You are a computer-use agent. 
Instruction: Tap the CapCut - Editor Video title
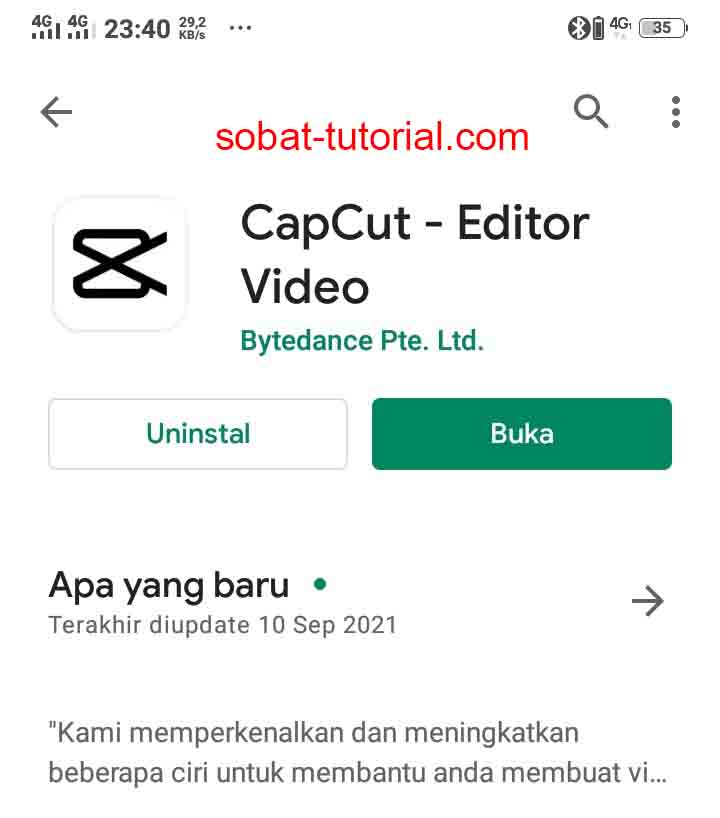(x=413, y=255)
